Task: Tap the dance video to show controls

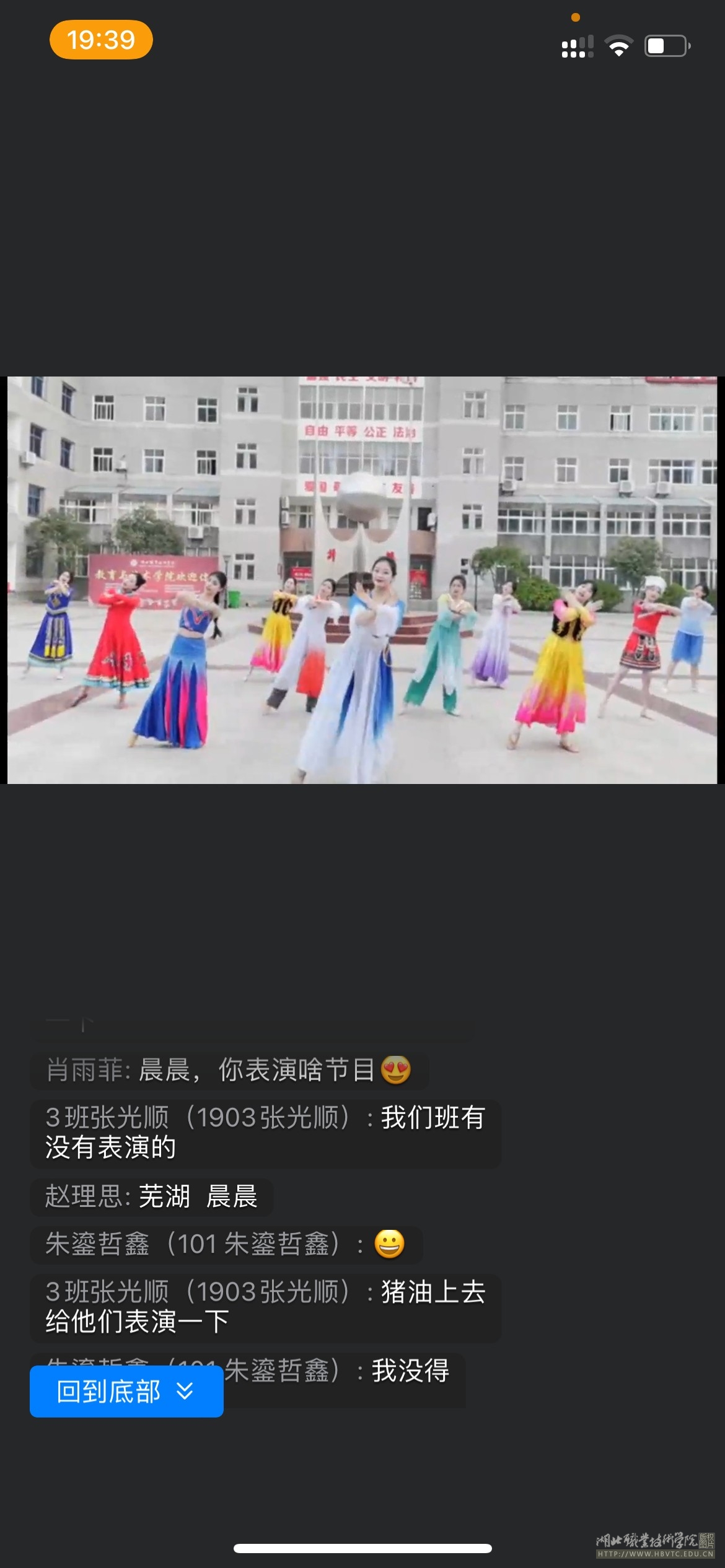Action: (x=362, y=580)
